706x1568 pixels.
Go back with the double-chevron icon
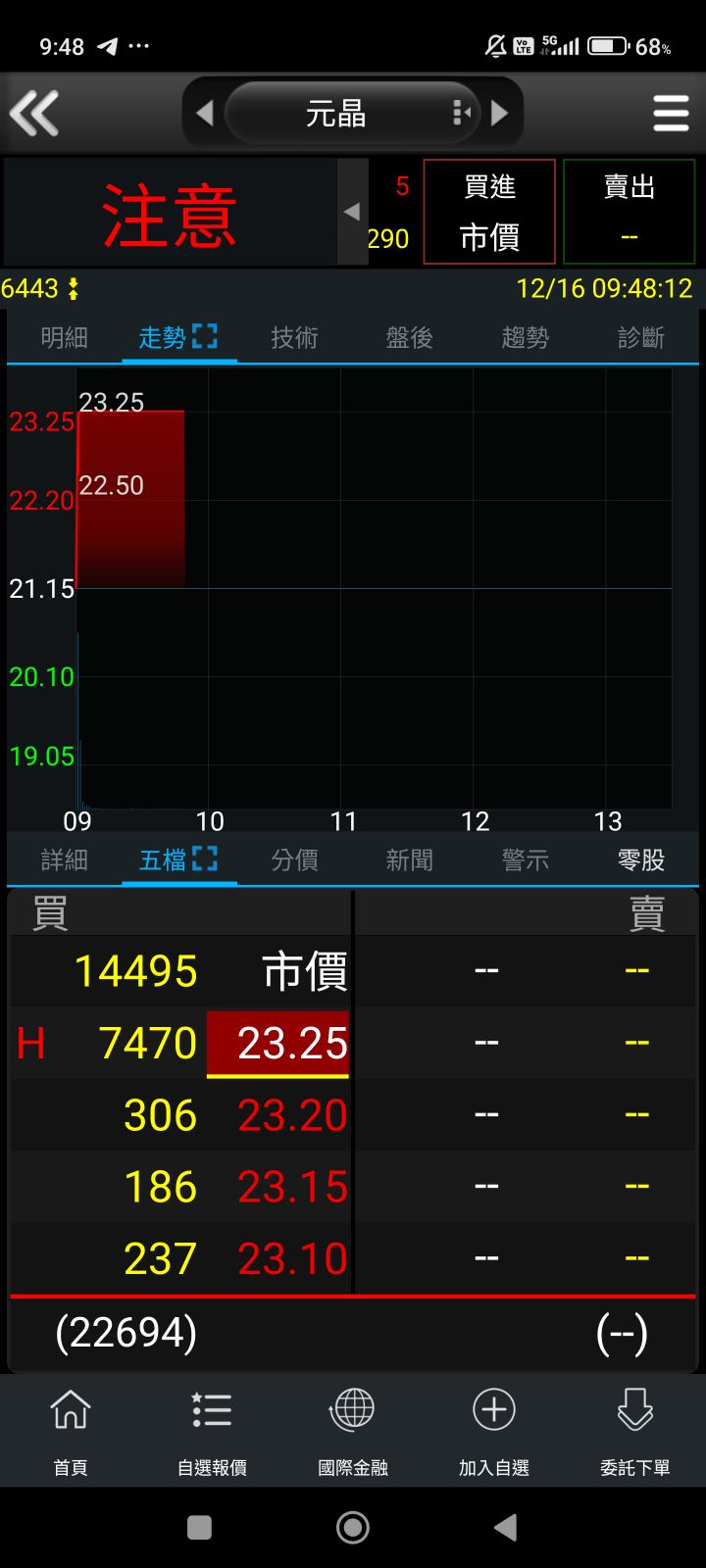point(34,114)
